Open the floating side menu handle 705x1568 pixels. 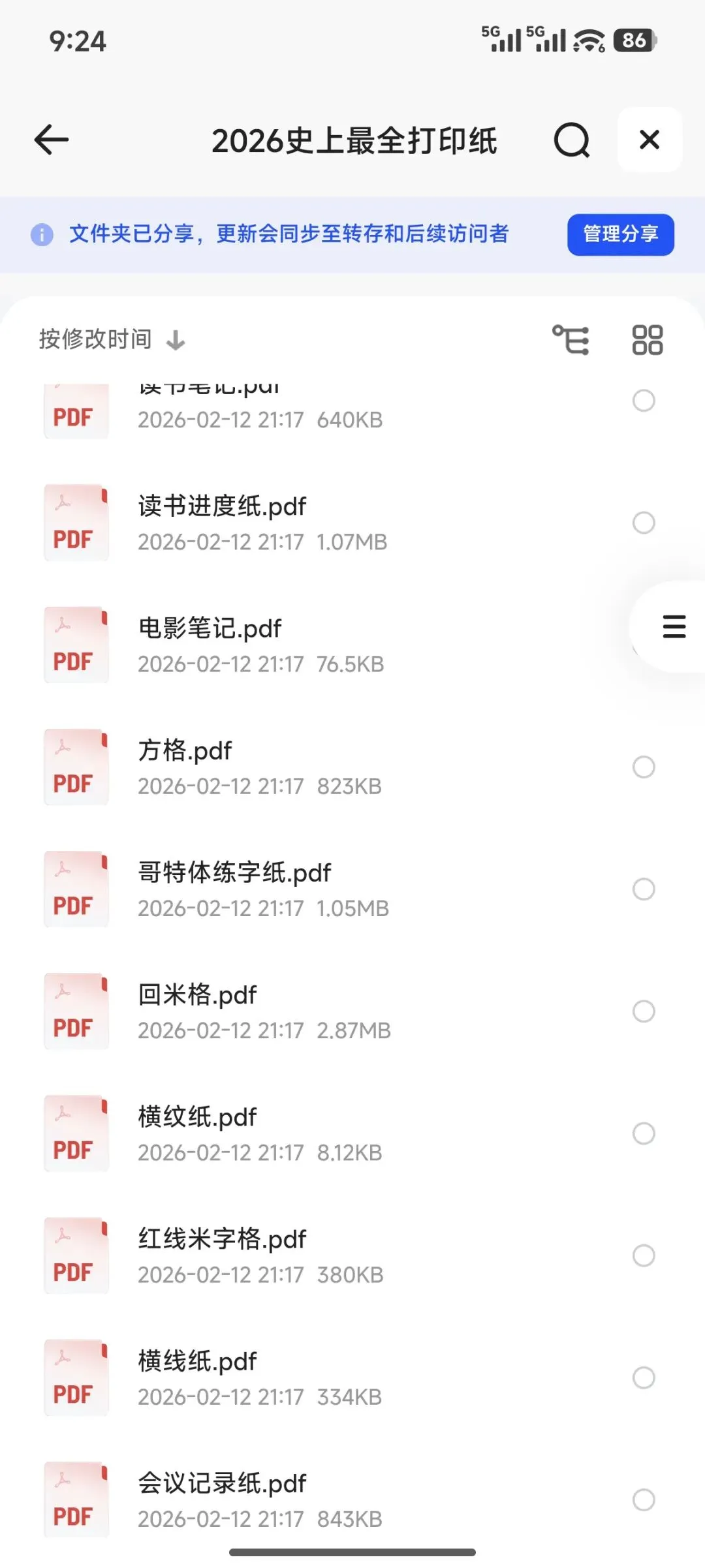click(674, 626)
